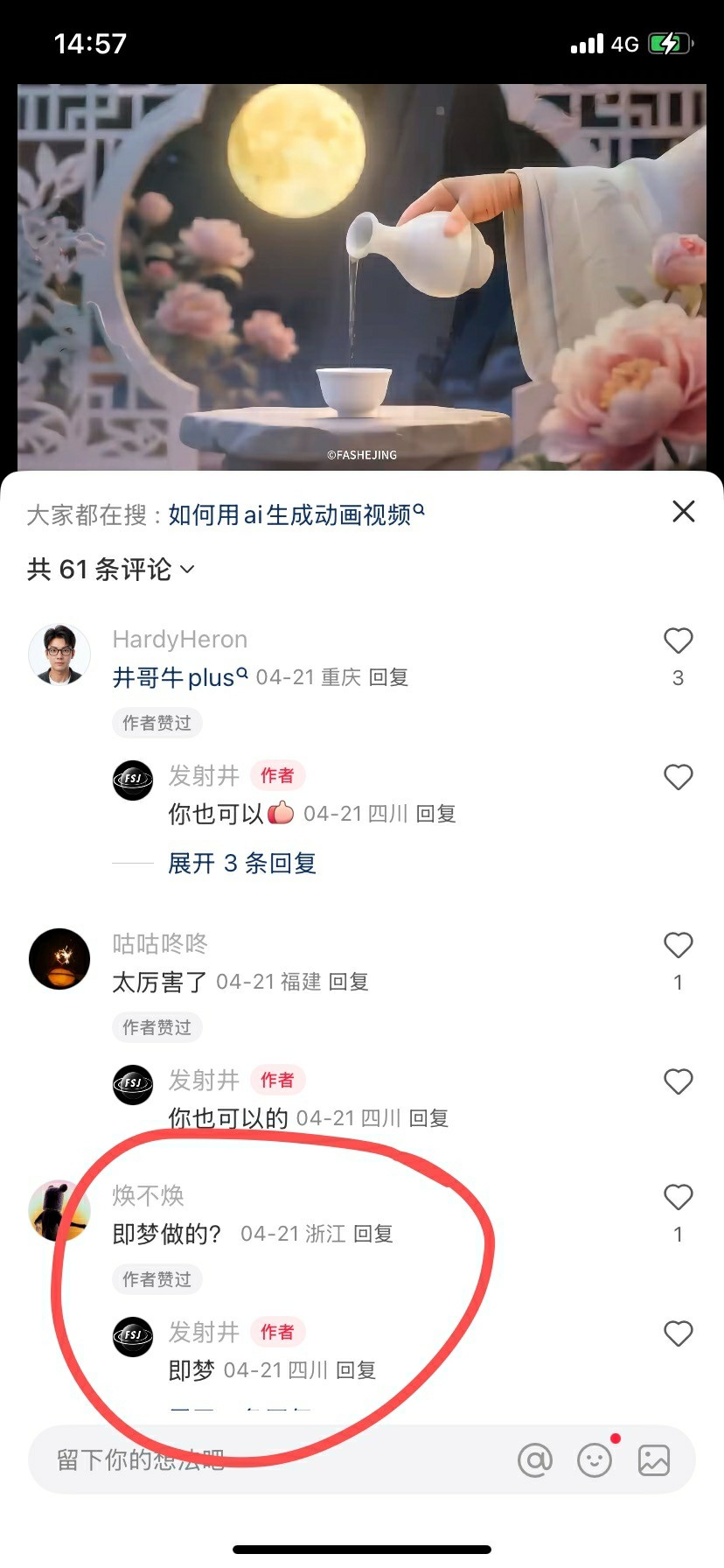Open 咕咕咚咚's profile avatar
The height and width of the screenshot is (1568, 724).
(59, 958)
